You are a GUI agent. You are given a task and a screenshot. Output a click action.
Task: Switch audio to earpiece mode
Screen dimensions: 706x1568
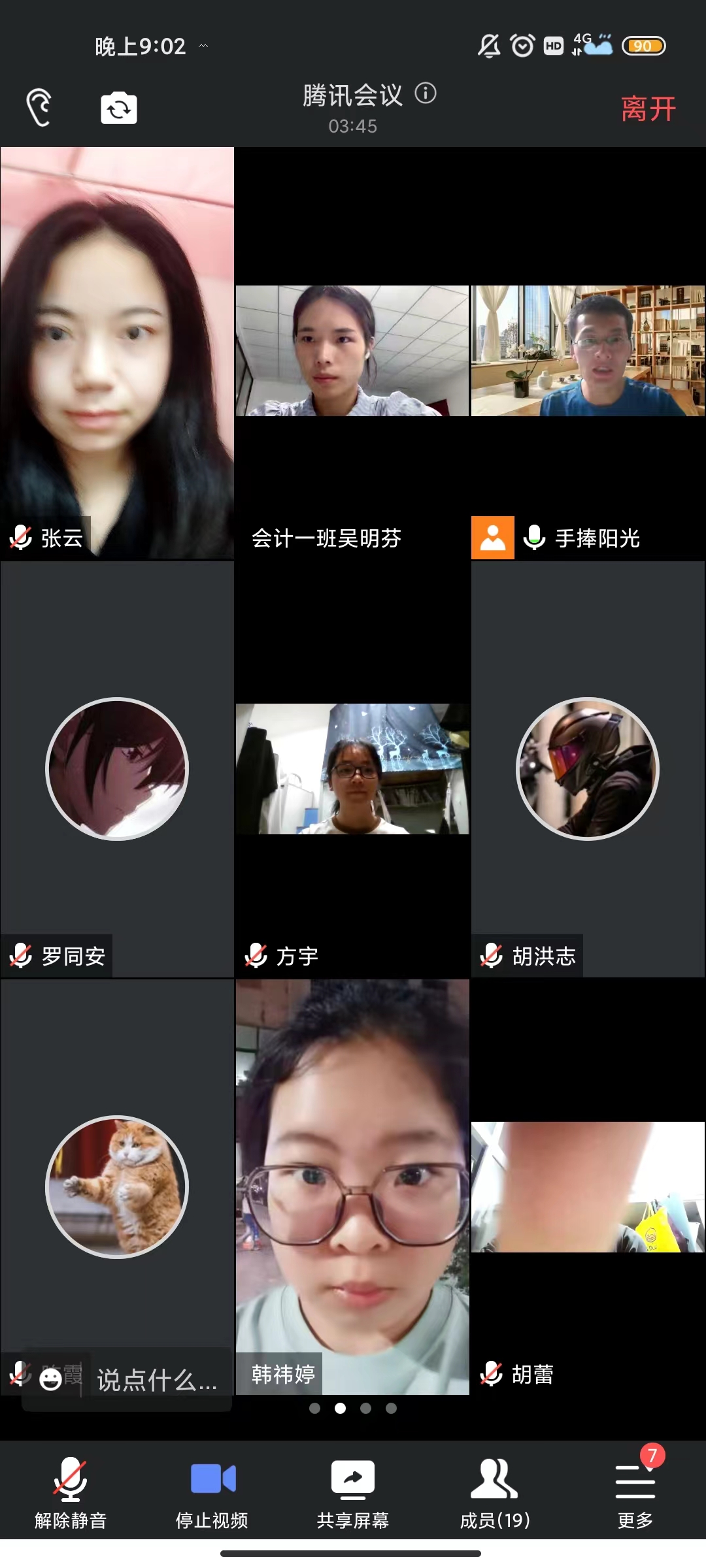(x=39, y=108)
